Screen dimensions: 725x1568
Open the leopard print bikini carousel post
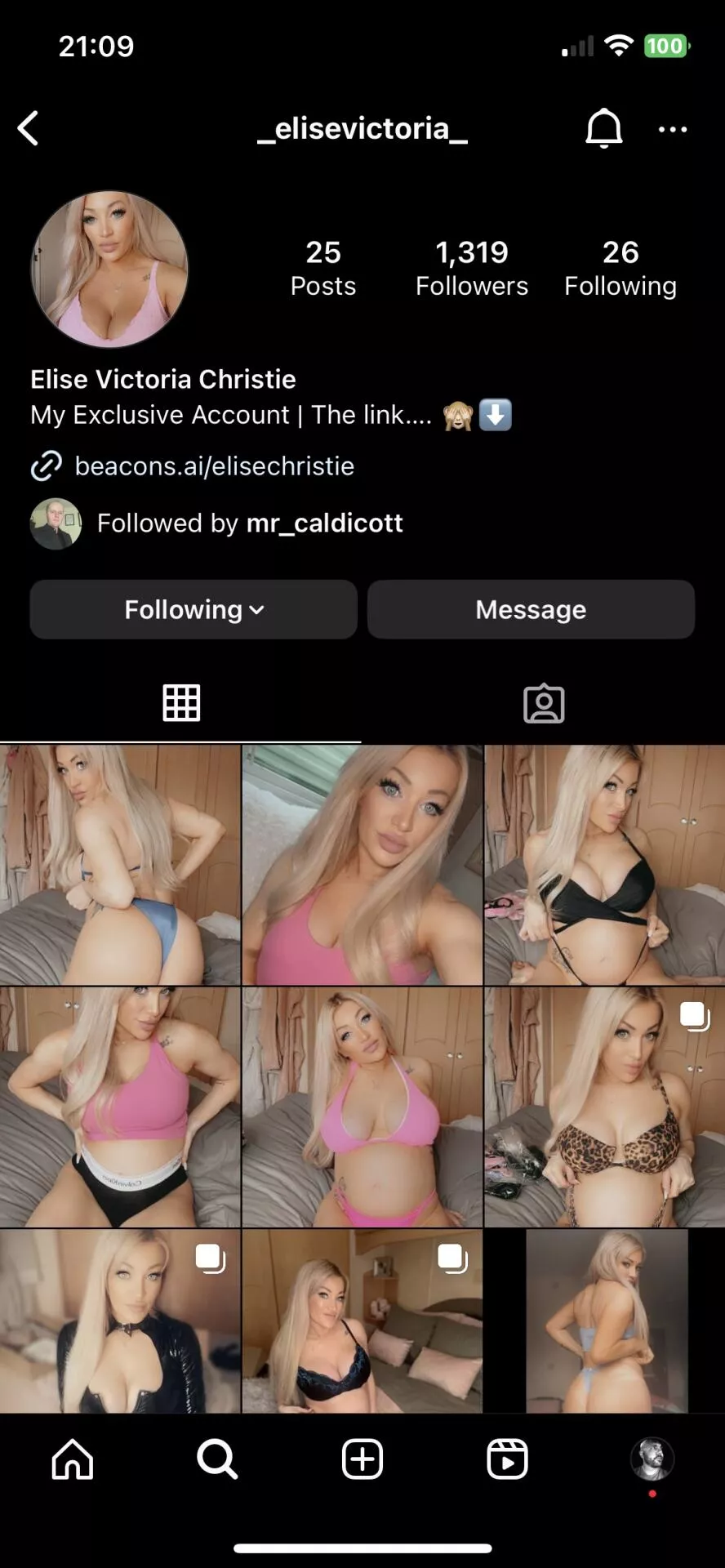tap(605, 1107)
